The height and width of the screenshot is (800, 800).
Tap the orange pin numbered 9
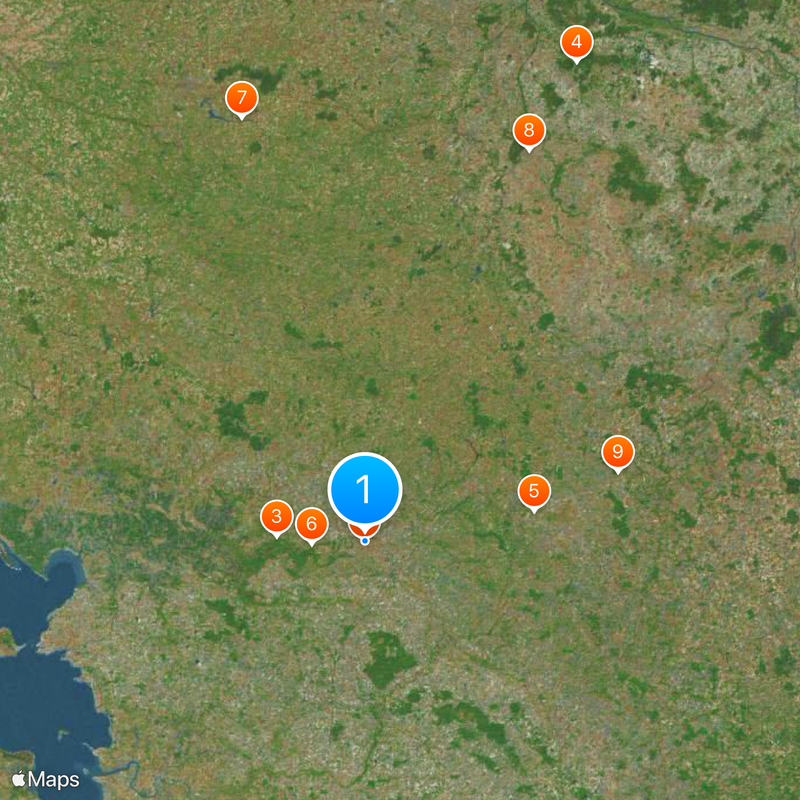618,453
